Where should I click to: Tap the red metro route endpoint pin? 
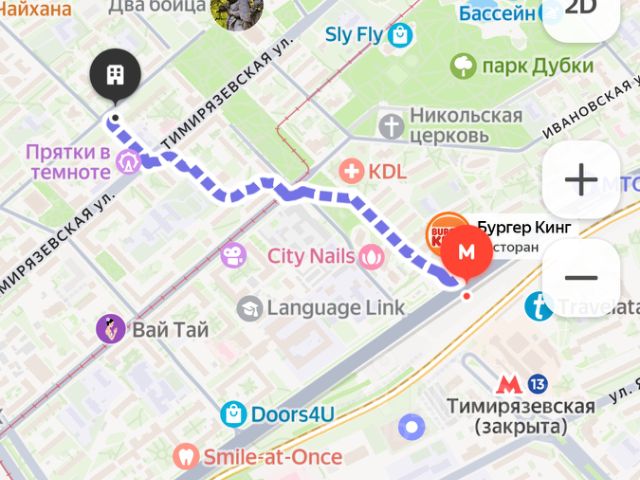tap(466, 254)
